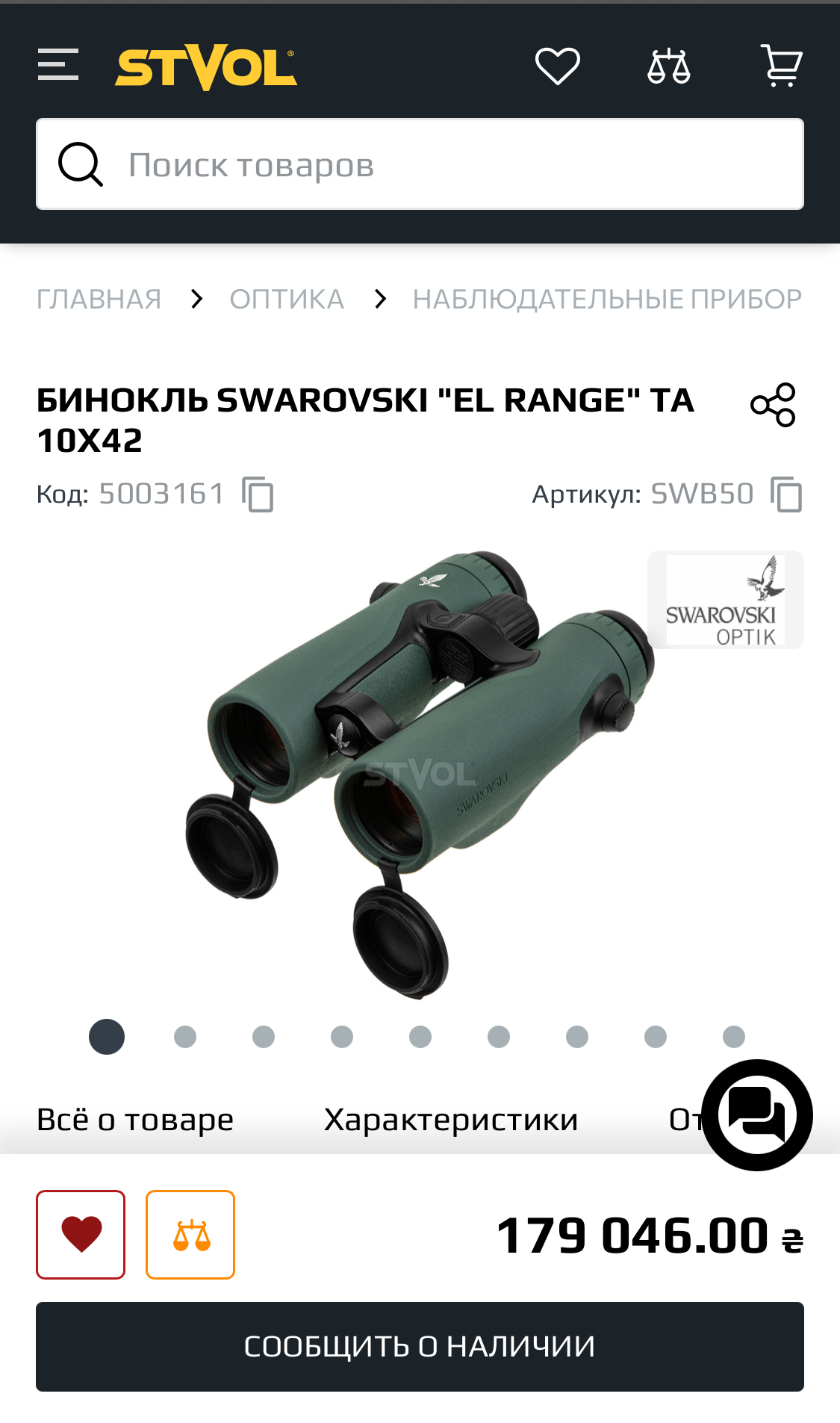Add product to favorites with red heart
The width and height of the screenshot is (840, 1423).
coord(81,1235)
